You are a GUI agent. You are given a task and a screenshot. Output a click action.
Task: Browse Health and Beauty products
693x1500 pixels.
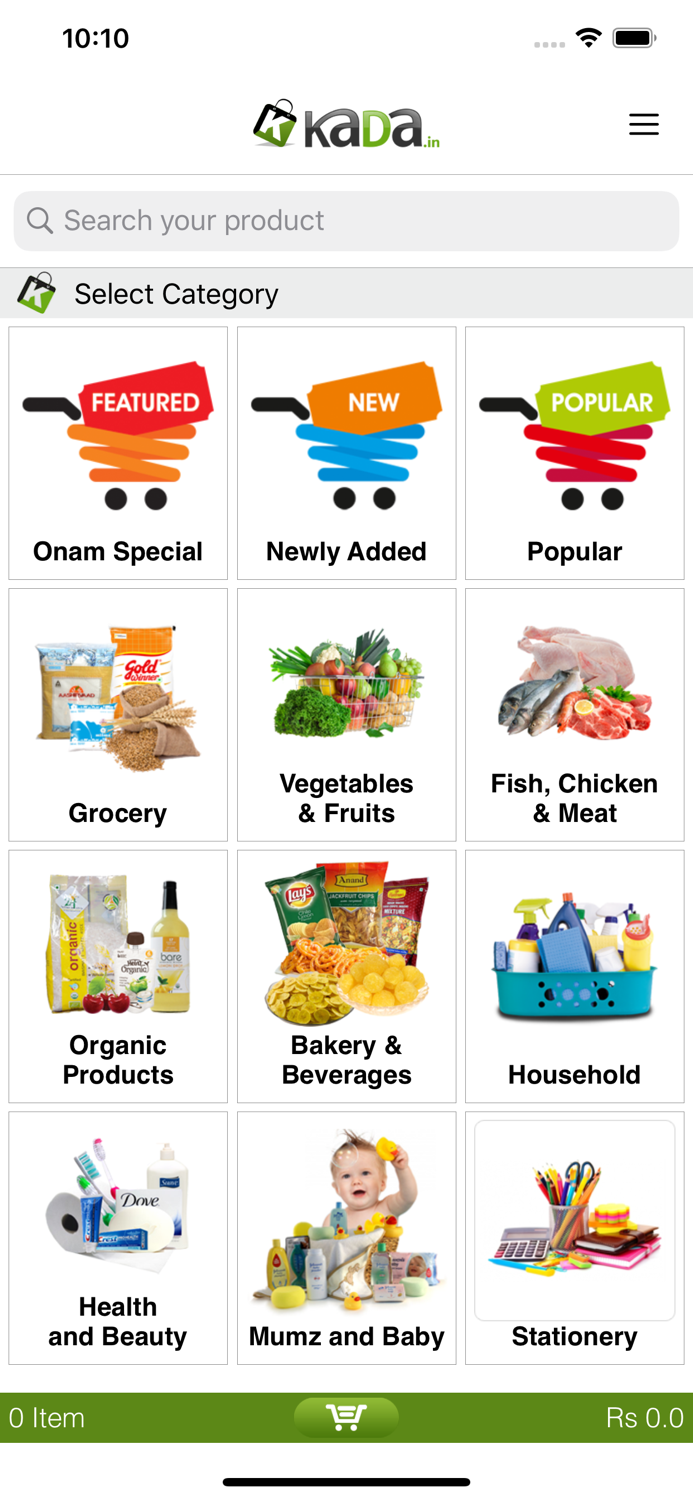coord(118,1238)
